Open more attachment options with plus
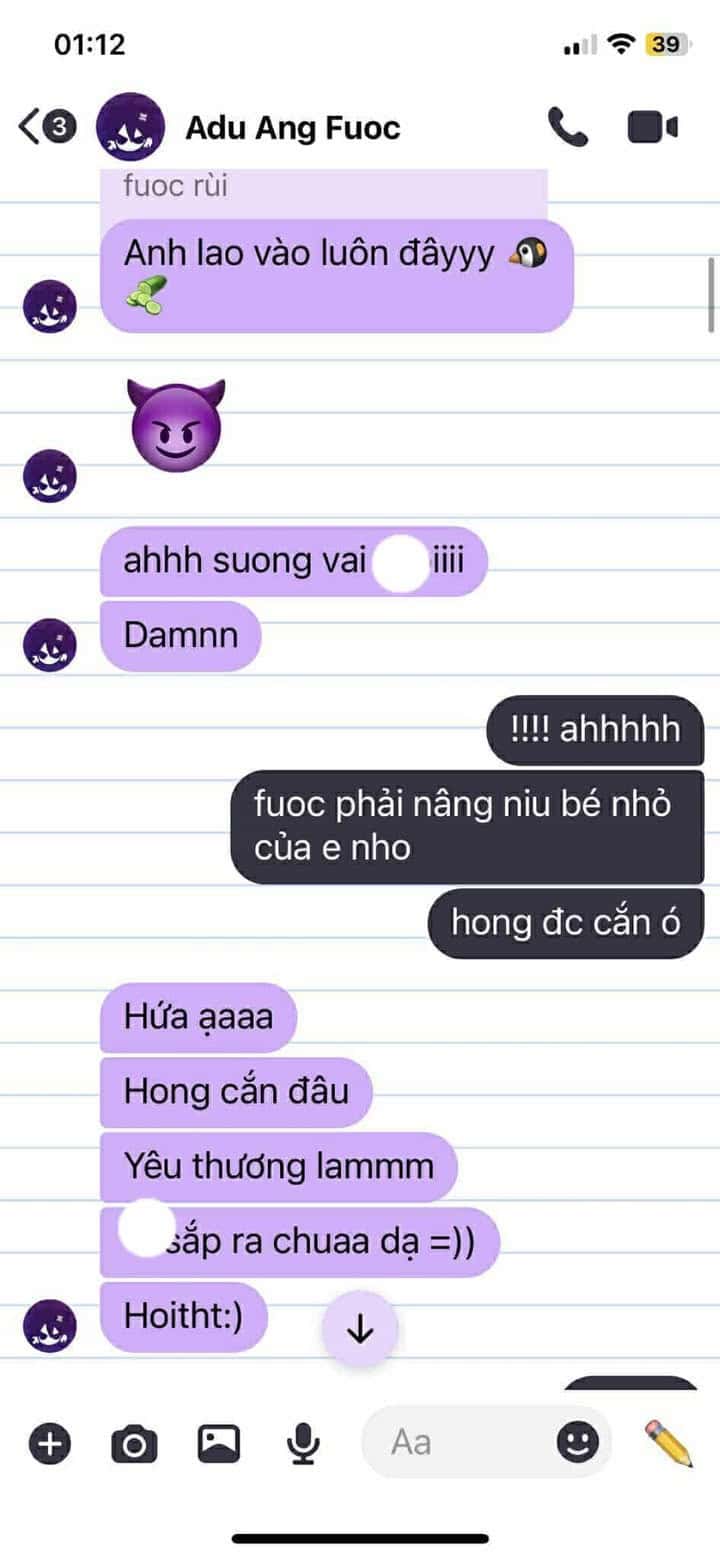This screenshot has width=720, height=1559. (48, 1443)
